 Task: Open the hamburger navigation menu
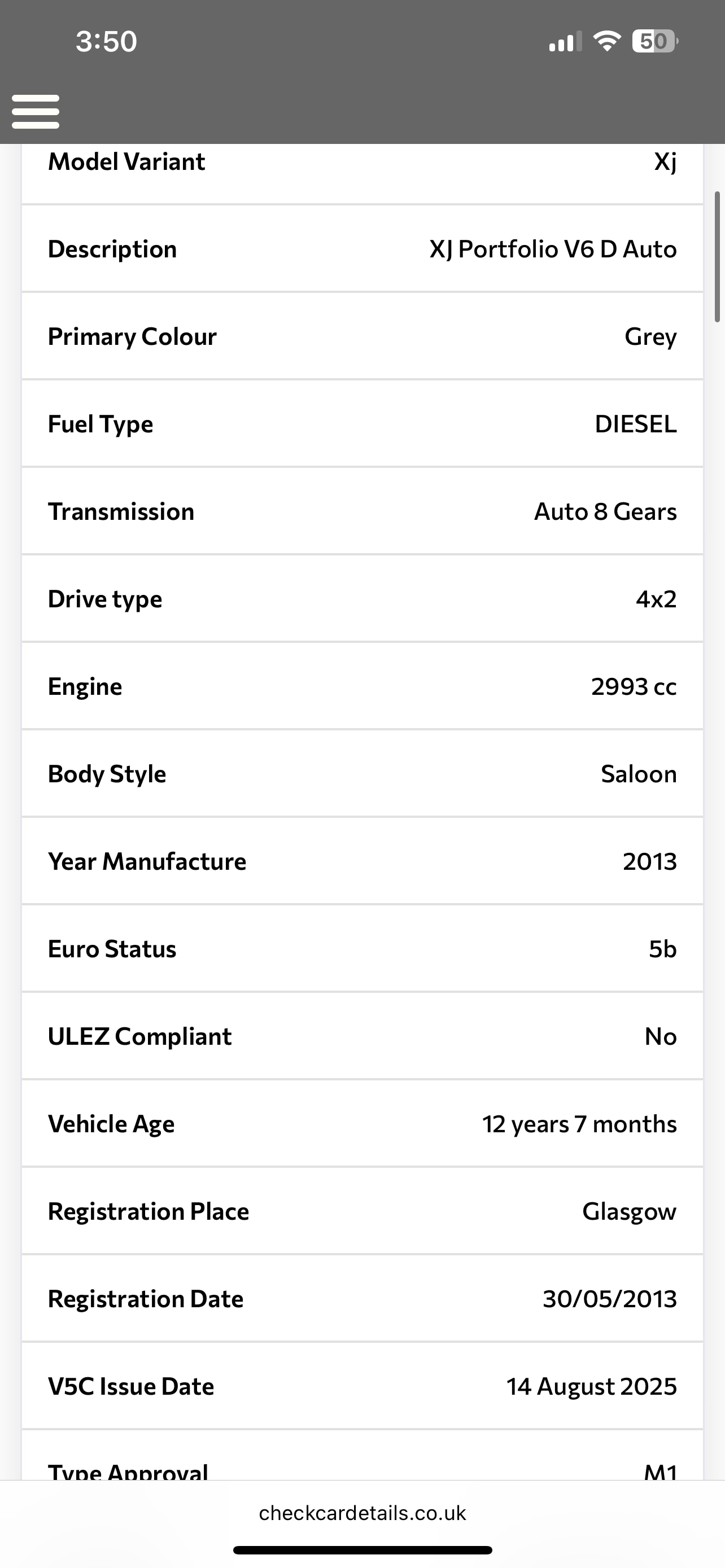(x=36, y=111)
